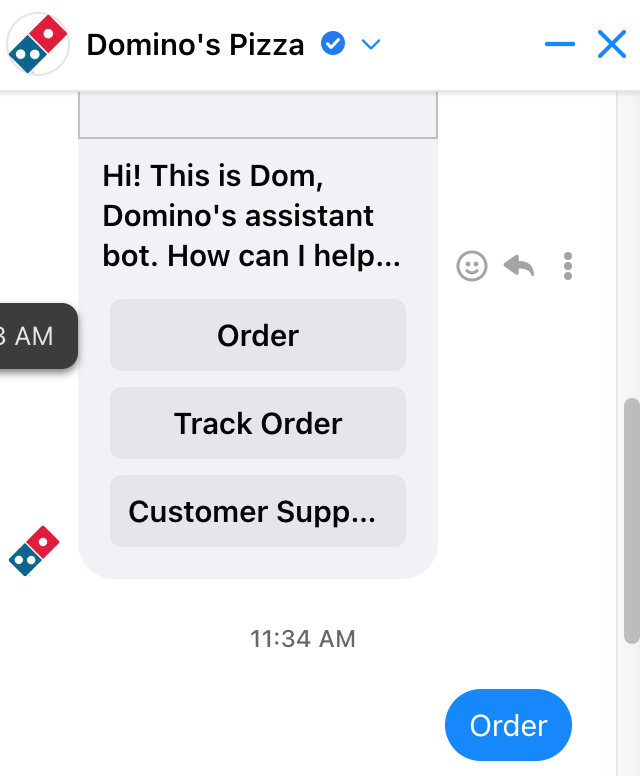This screenshot has height=776, width=640.
Task: Close the Domino's Pizza chat window
Action: pyautogui.click(x=611, y=44)
